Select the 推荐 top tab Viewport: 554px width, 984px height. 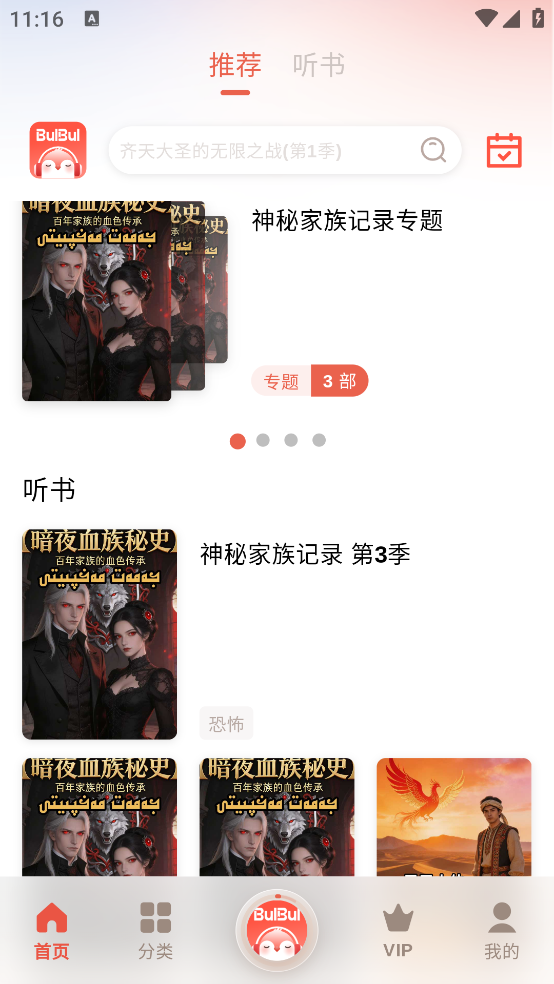(235, 65)
